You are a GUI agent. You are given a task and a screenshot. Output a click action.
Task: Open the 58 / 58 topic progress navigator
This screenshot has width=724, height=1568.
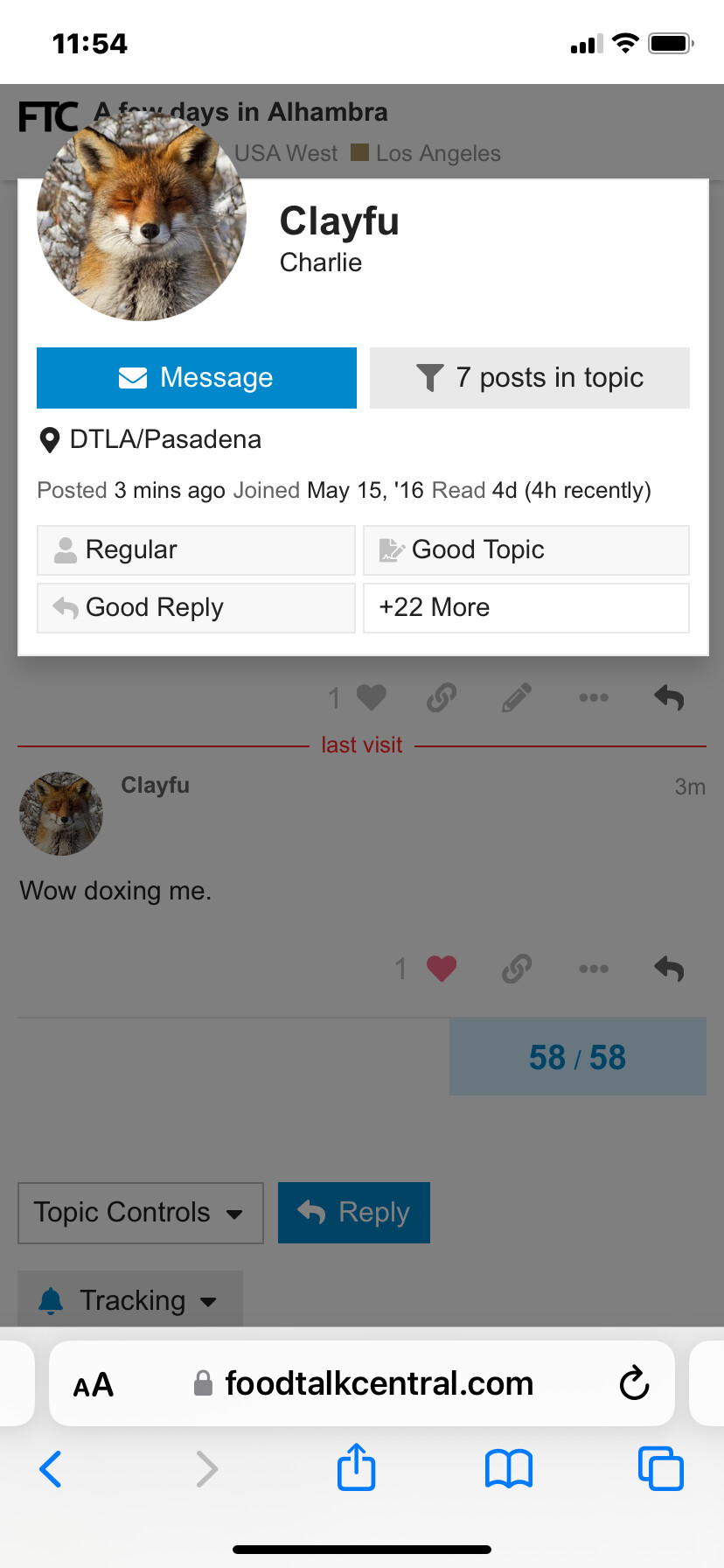(577, 1057)
